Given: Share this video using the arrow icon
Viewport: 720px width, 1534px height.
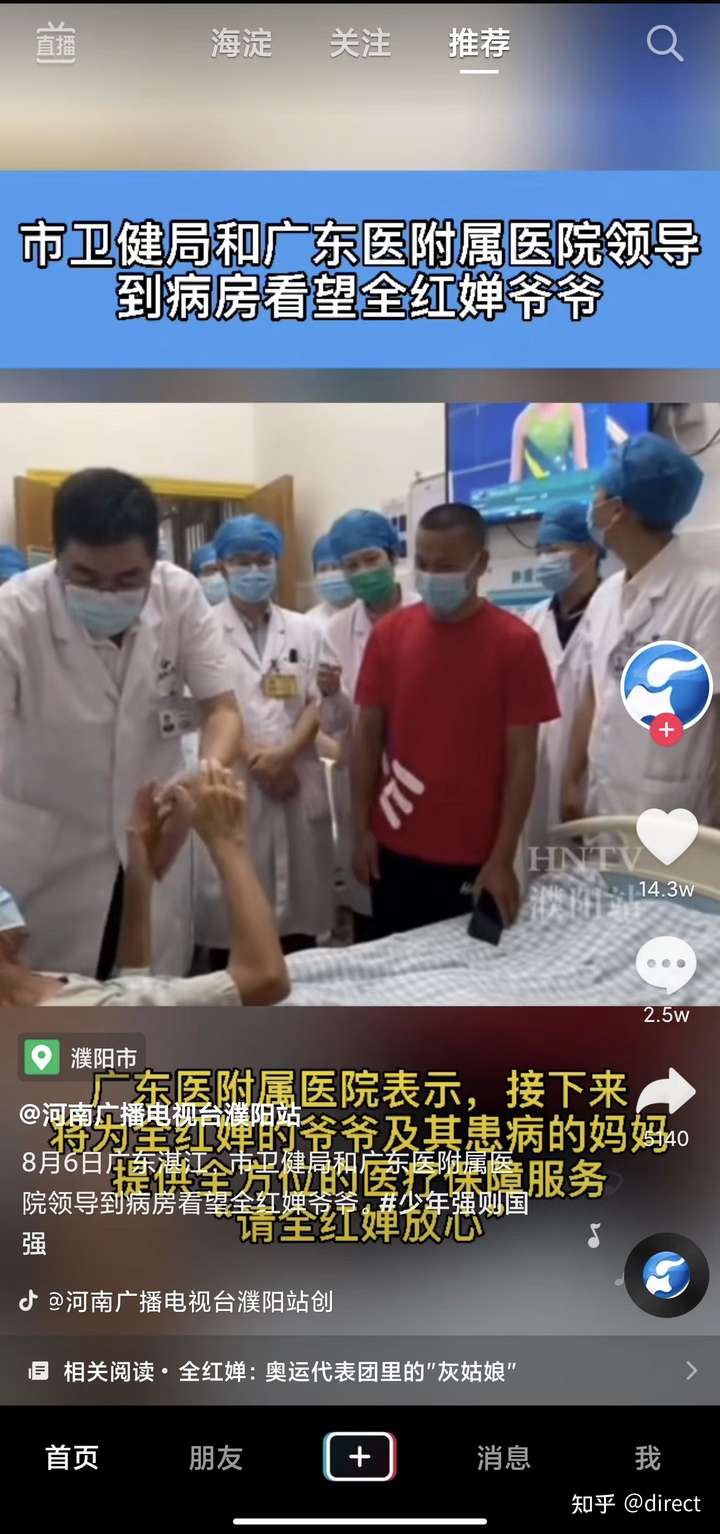Looking at the screenshot, I should (x=666, y=1093).
